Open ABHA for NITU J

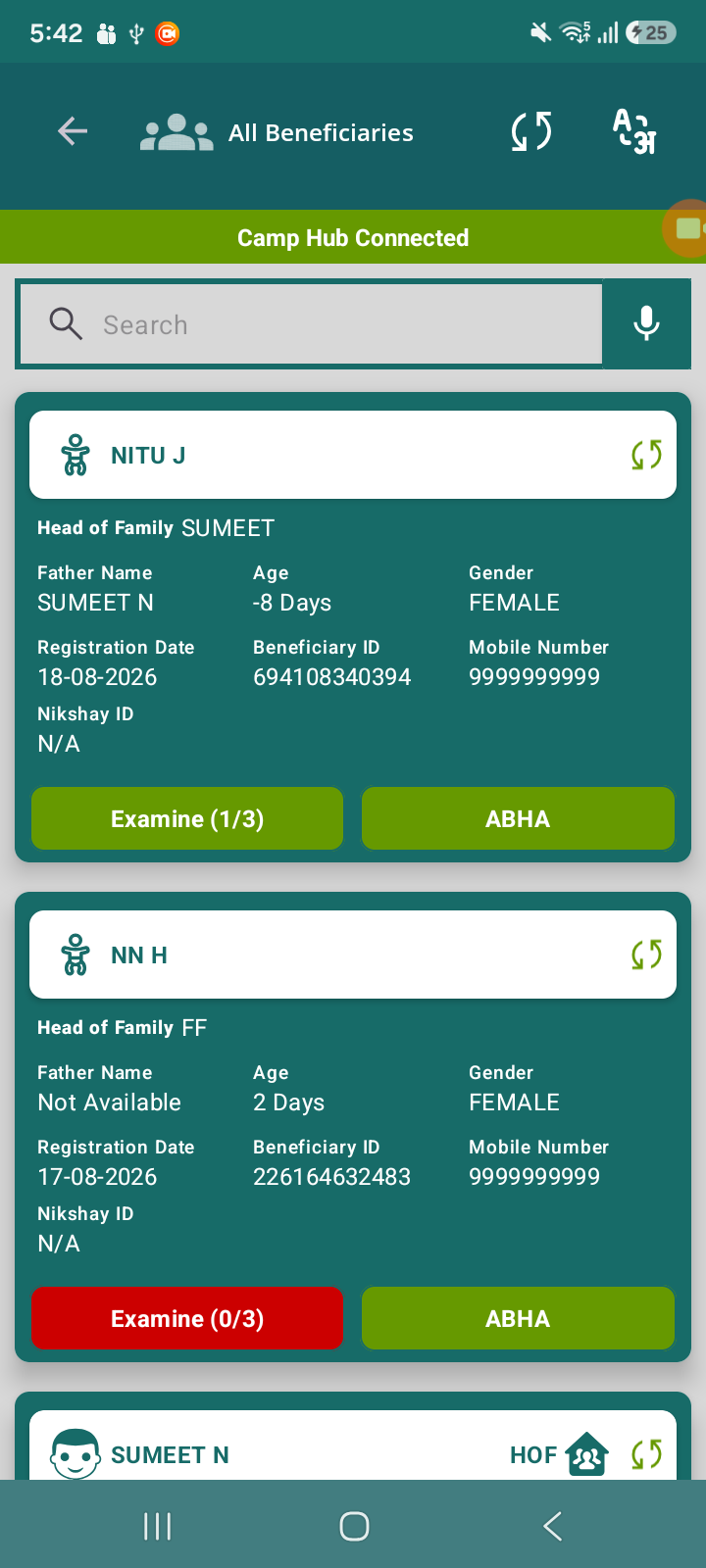click(x=518, y=819)
